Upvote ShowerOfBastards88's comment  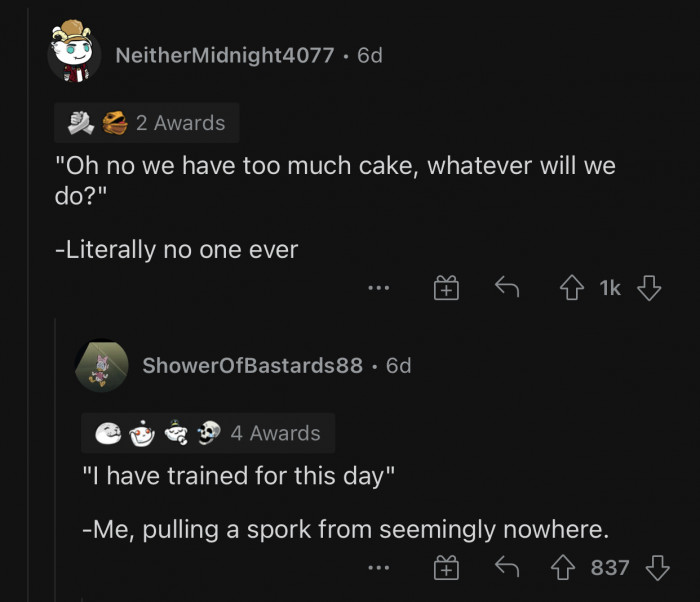(565, 568)
